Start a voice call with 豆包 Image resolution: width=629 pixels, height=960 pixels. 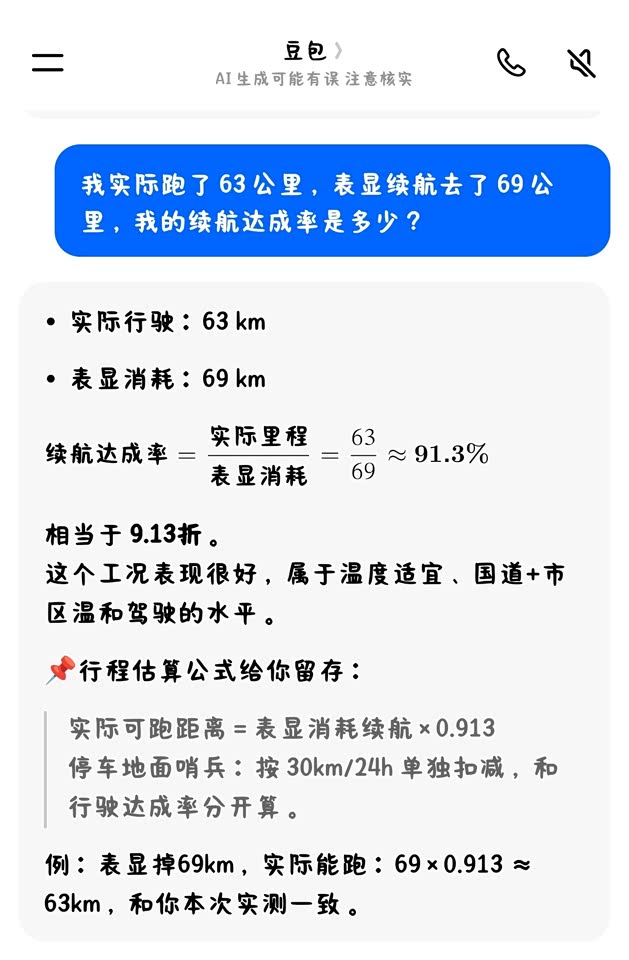pyautogui.click(x=510, y=62)
